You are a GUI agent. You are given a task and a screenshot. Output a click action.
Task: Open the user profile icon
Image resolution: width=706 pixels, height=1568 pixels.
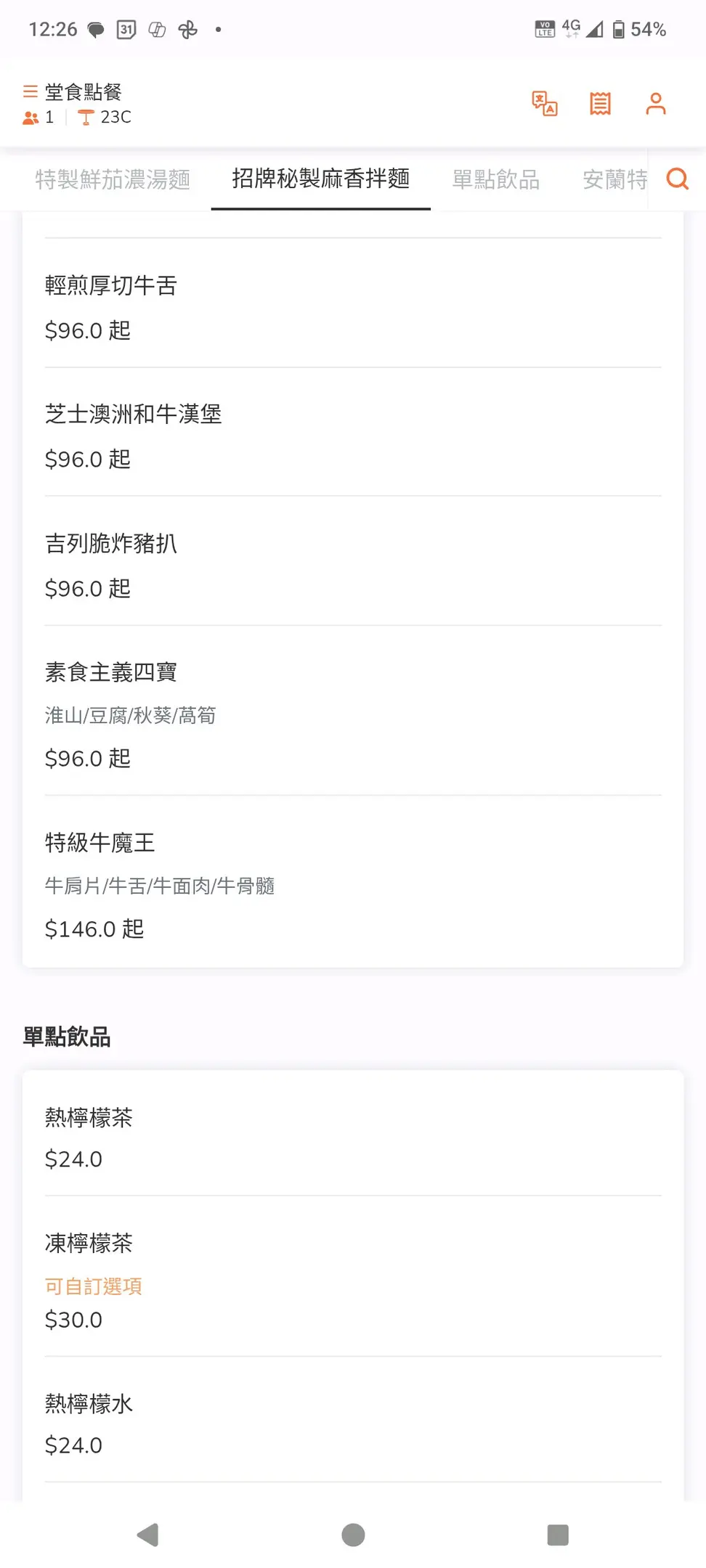[x=655, y=104]
